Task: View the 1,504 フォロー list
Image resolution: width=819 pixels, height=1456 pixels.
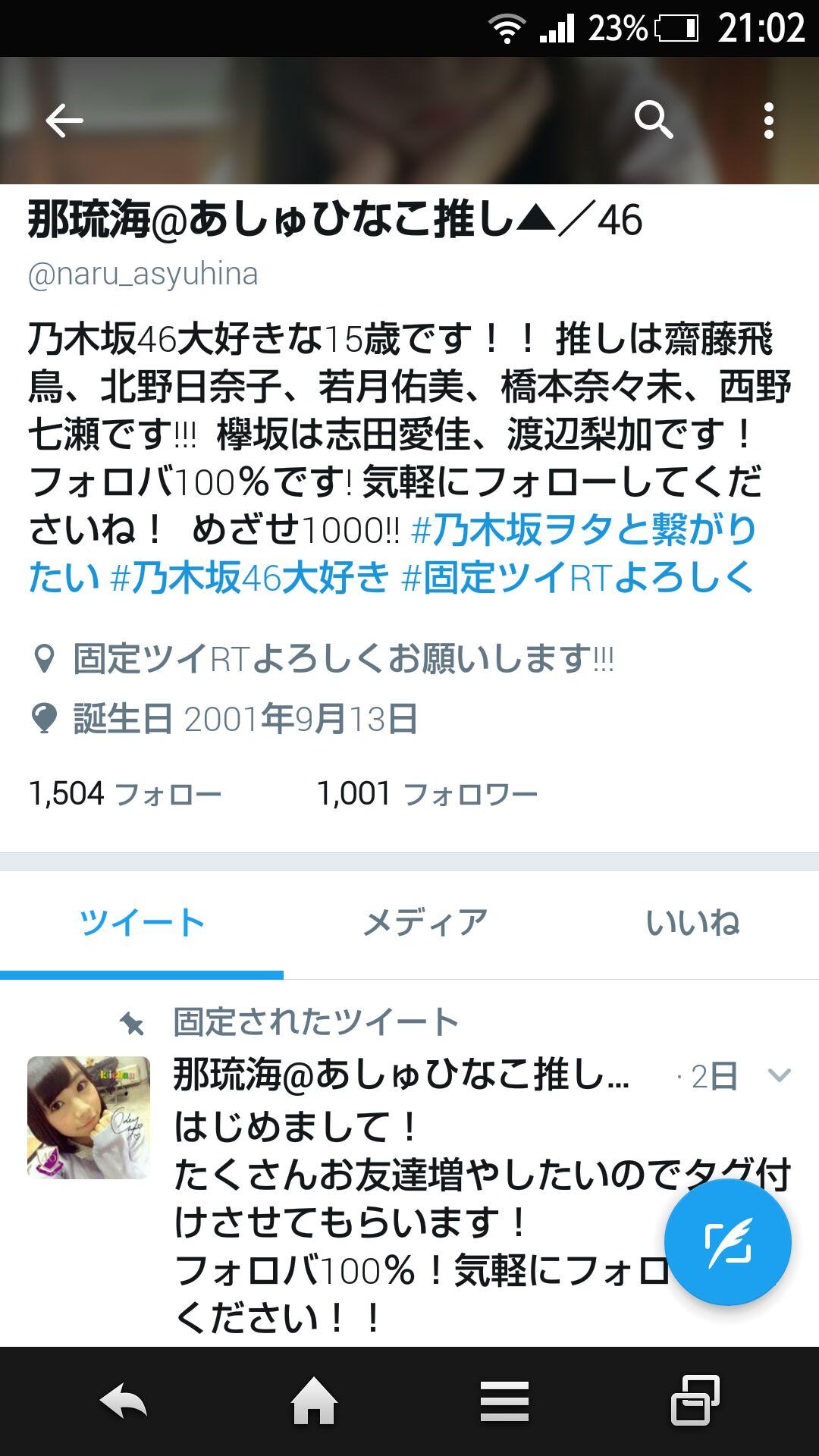Action: [125, 794]
